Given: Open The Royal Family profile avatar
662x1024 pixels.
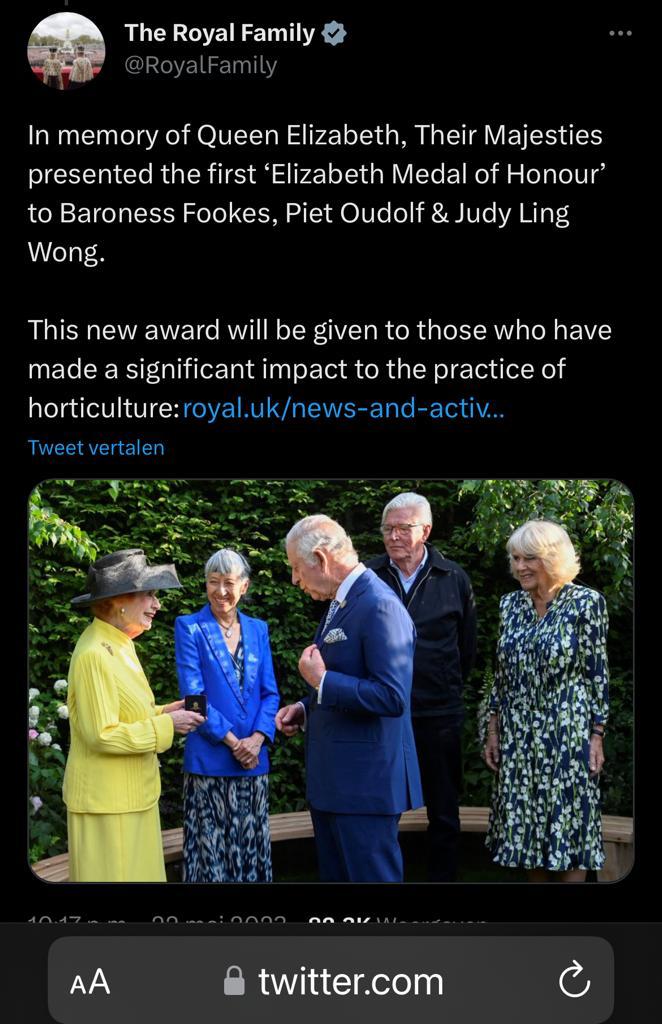Looking at the screenshot, I should pos(66,51).
